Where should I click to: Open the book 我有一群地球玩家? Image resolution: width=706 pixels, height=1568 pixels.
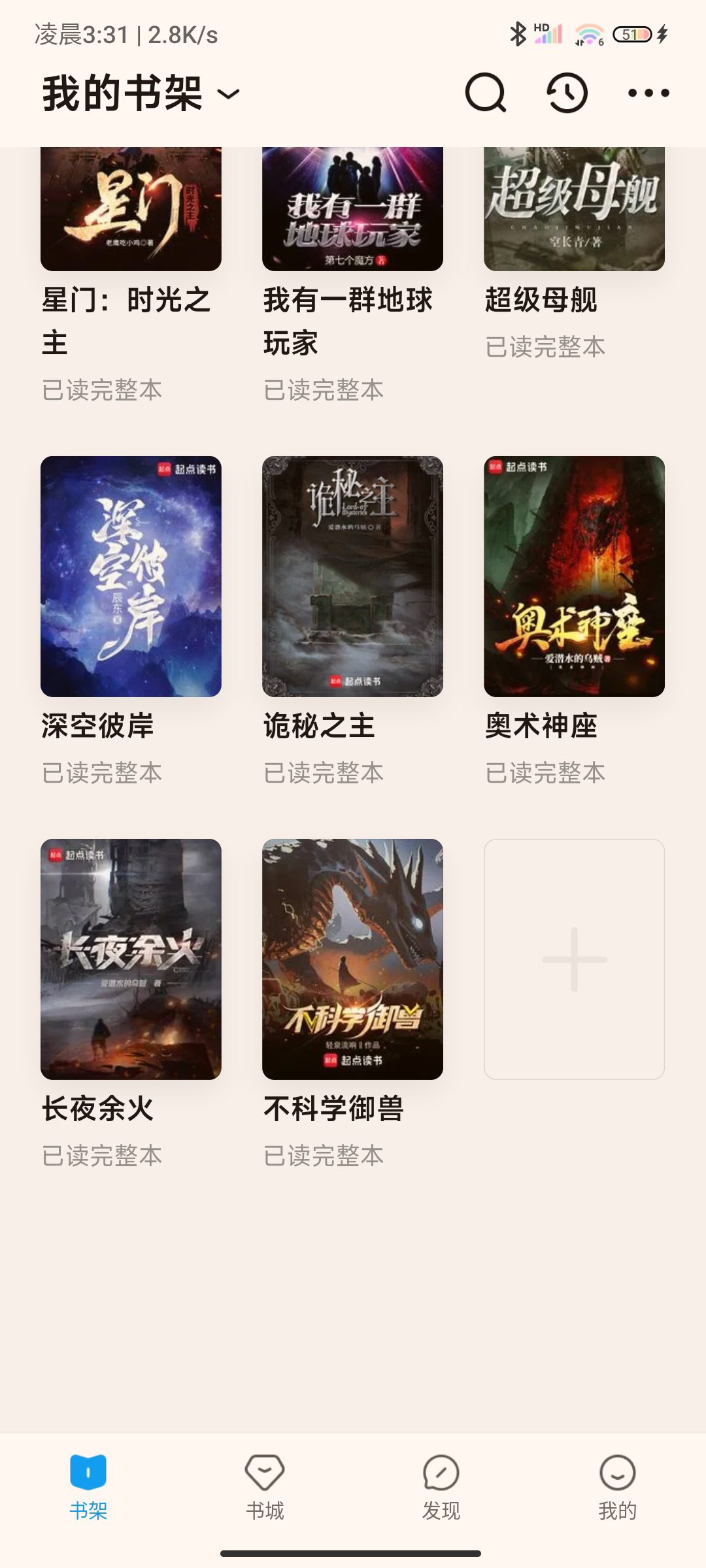point(352,209)
